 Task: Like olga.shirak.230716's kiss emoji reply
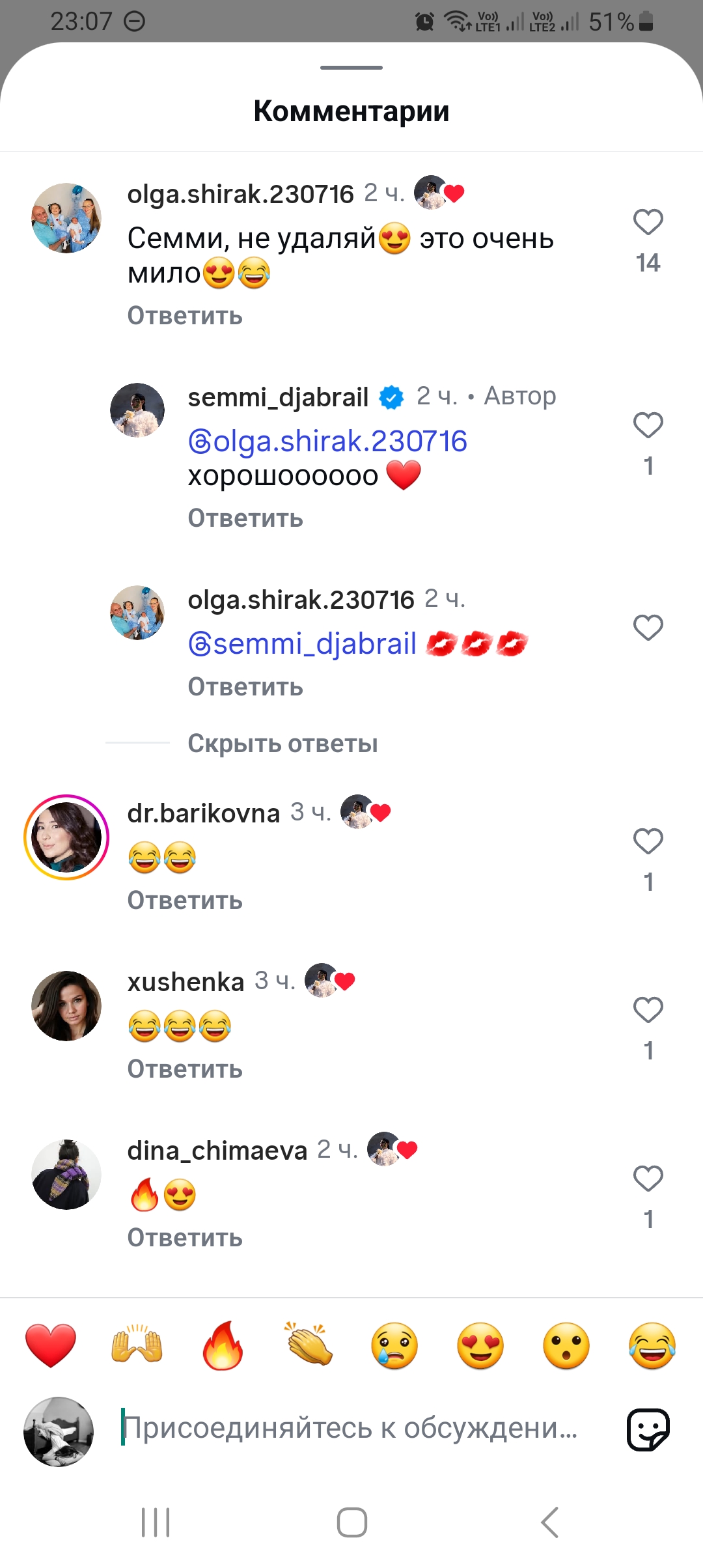coord(648,628)
